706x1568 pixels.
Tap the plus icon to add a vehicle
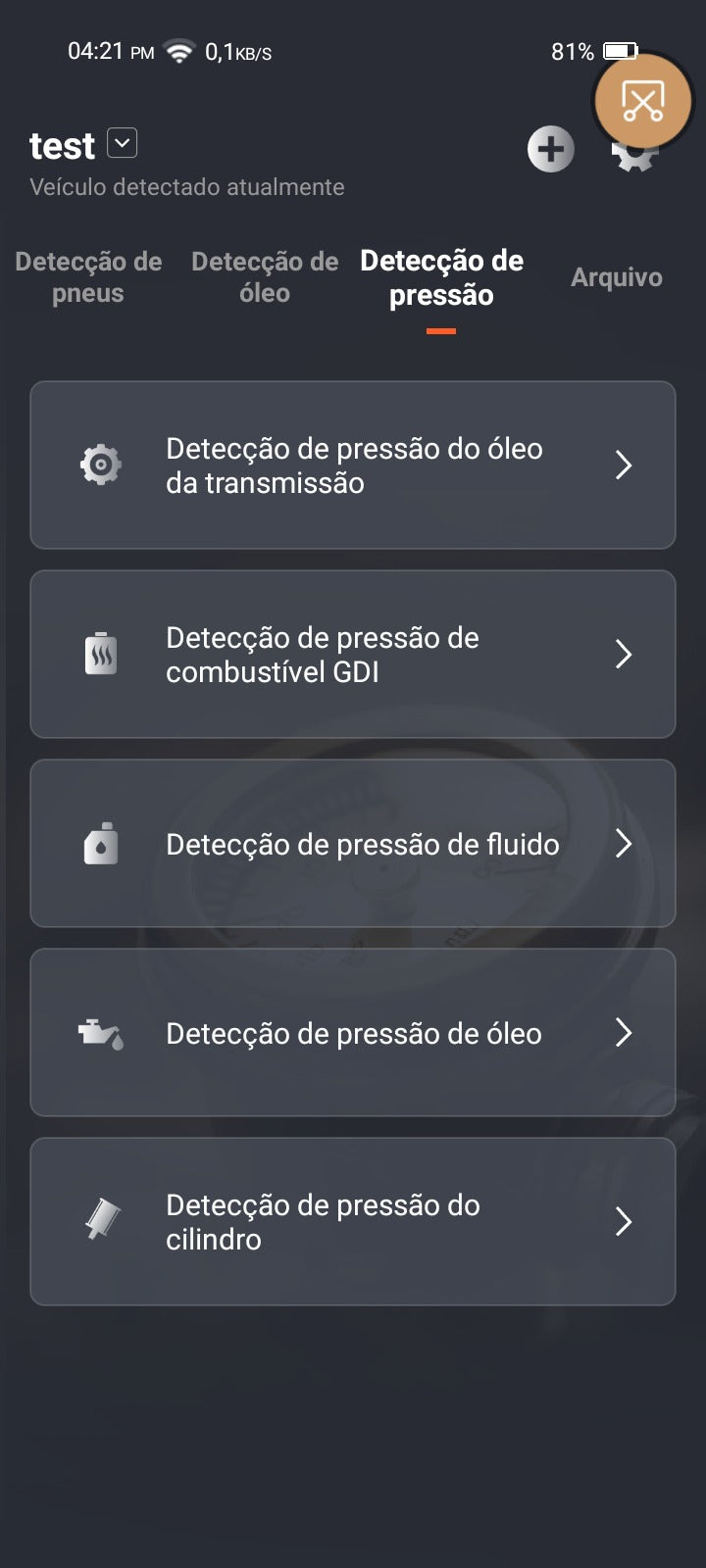[x=550, y=150]
